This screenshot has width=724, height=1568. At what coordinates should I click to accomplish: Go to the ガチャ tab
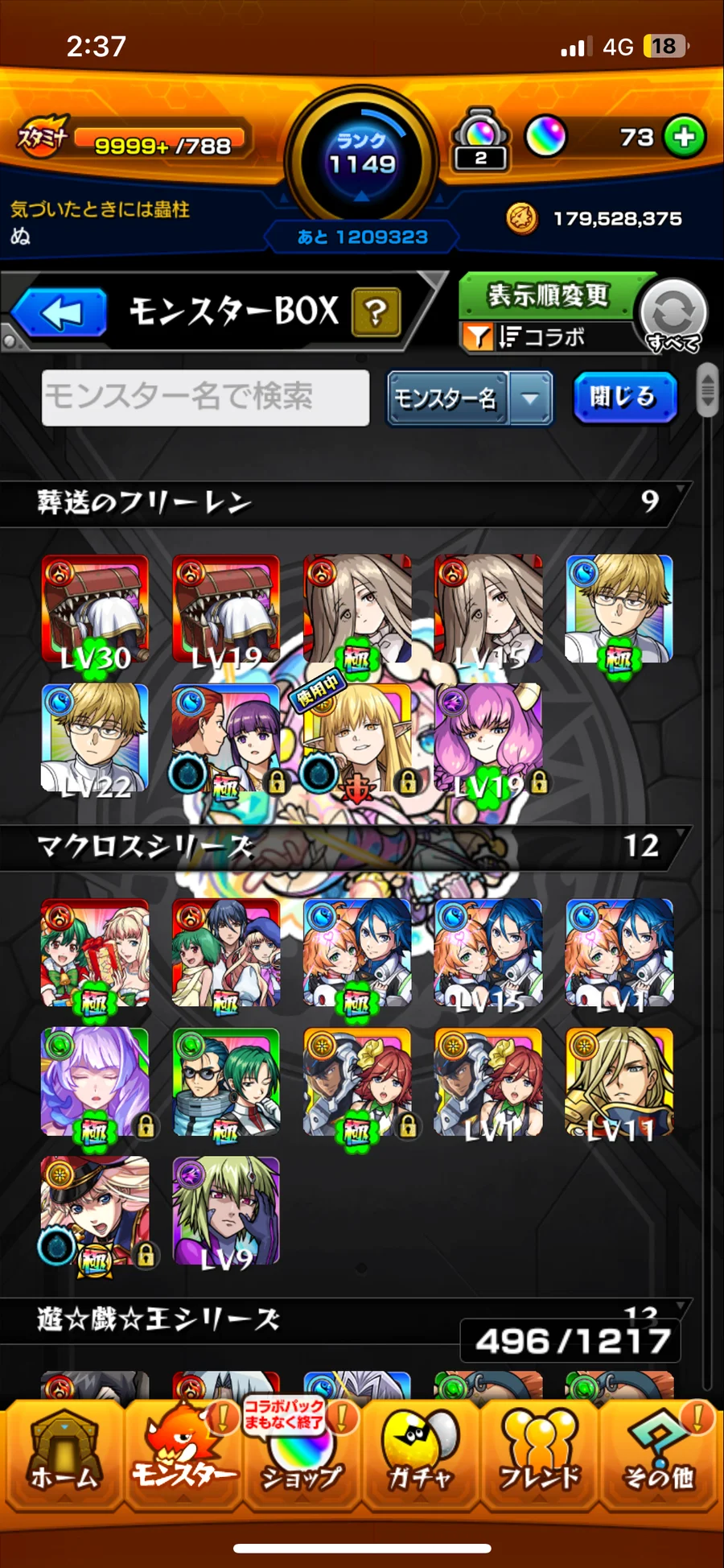tap(420, 1456)
